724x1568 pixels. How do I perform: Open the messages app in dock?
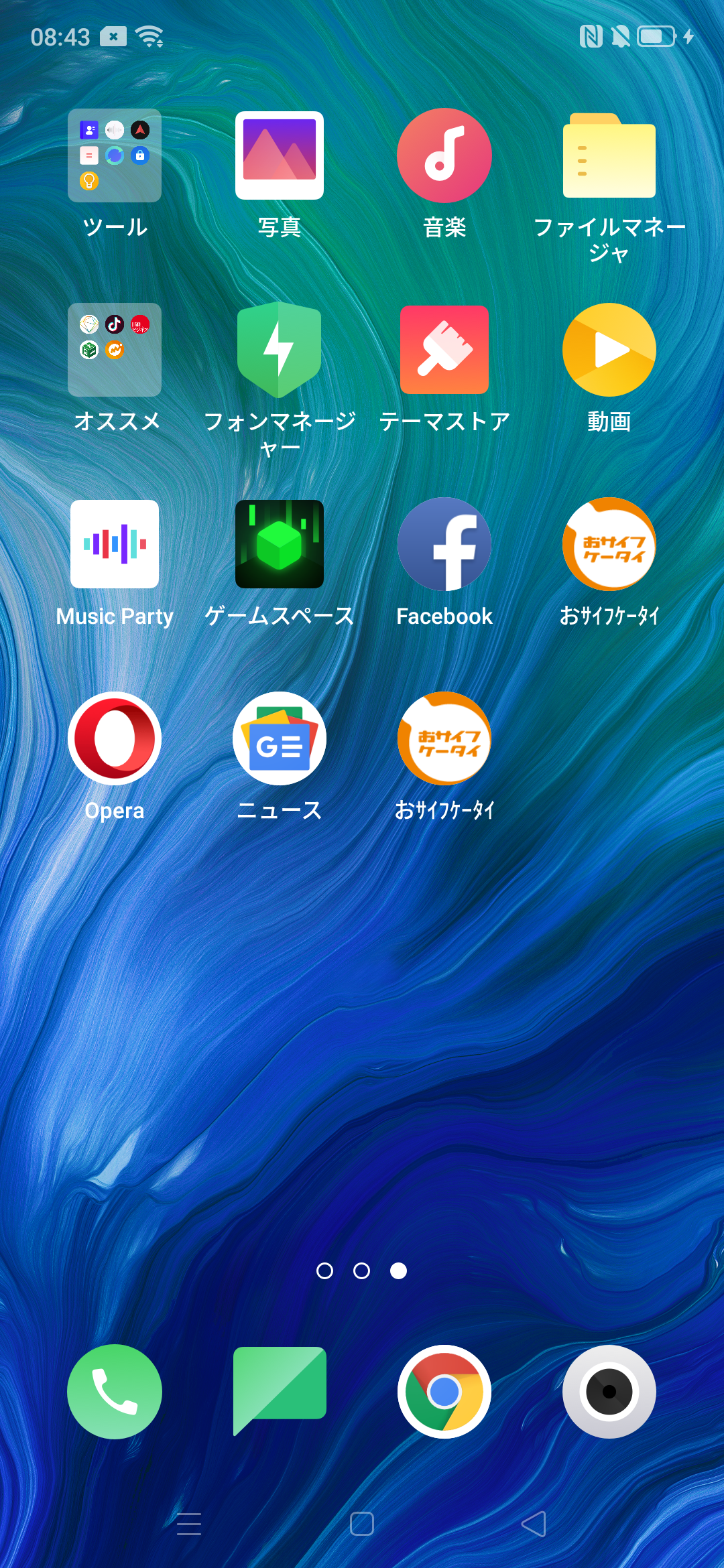[x=280, y=1392]
